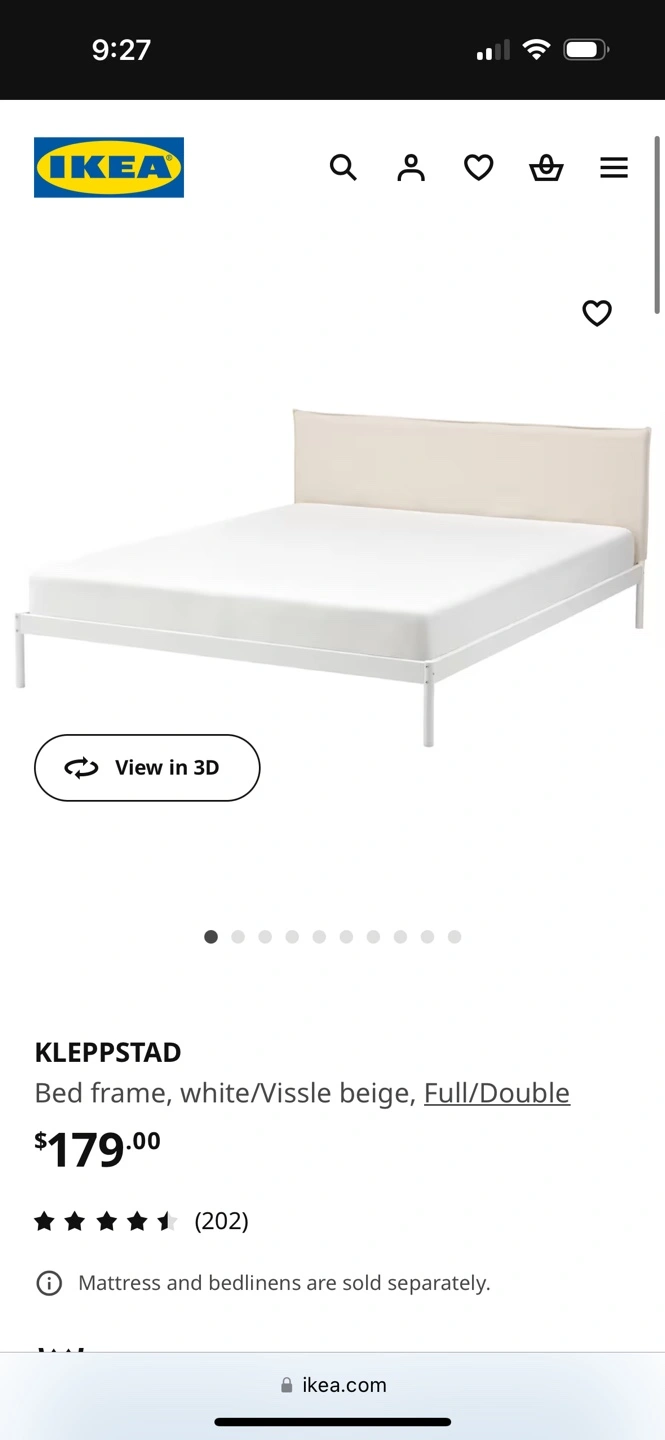Viewport: 665px width, 1440px height.
Task: Go to the IKEA home page logo
Action: coord(109,167)
